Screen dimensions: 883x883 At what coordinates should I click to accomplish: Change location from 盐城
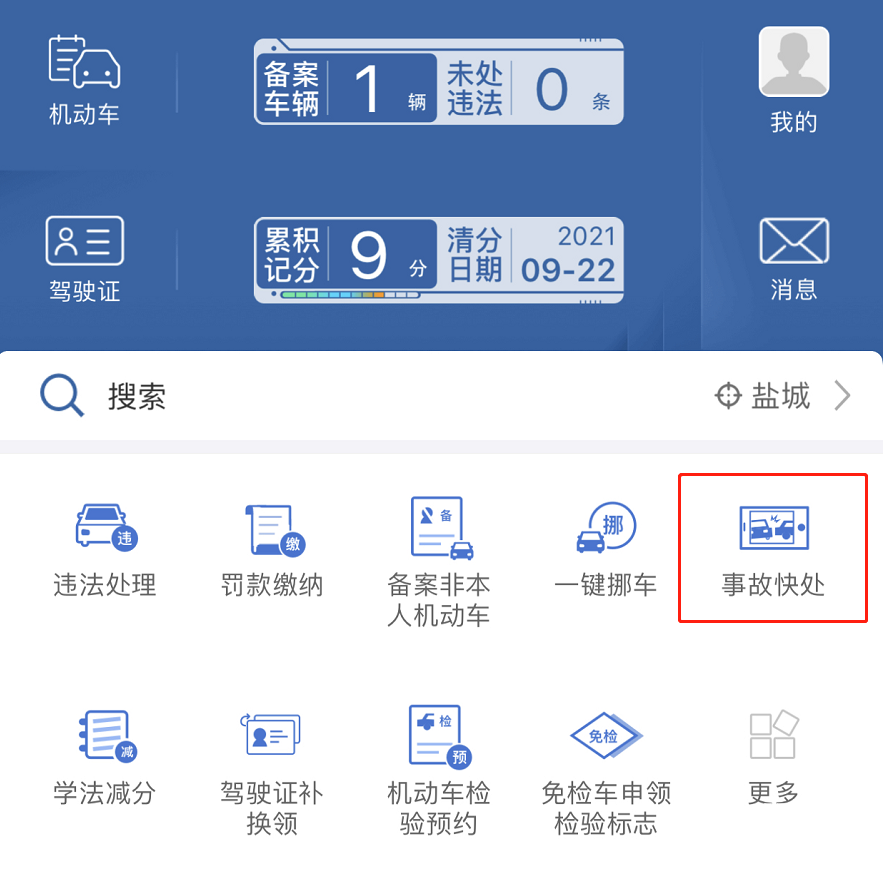point(782,397)
